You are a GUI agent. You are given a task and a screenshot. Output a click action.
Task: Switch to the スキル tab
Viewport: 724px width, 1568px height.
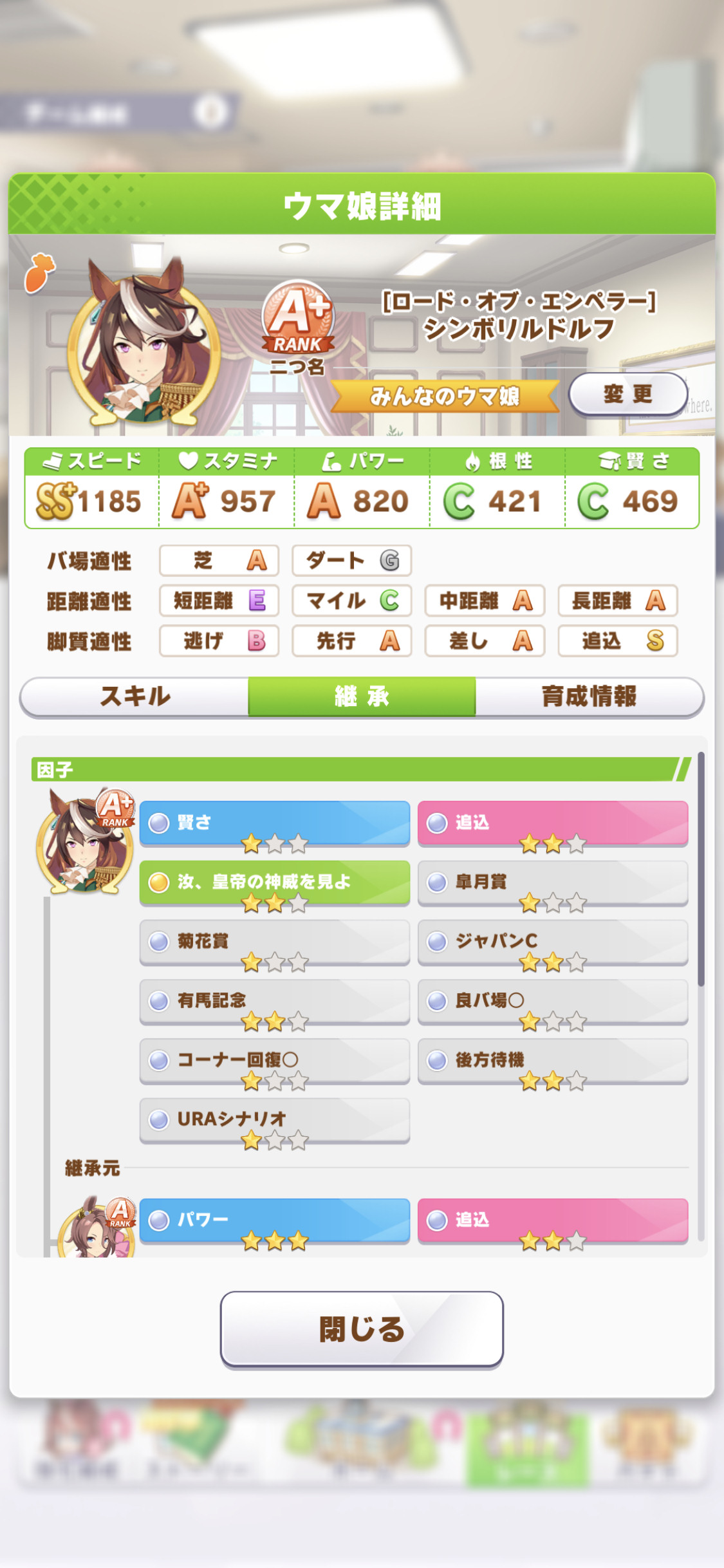(x=135, y=696)
